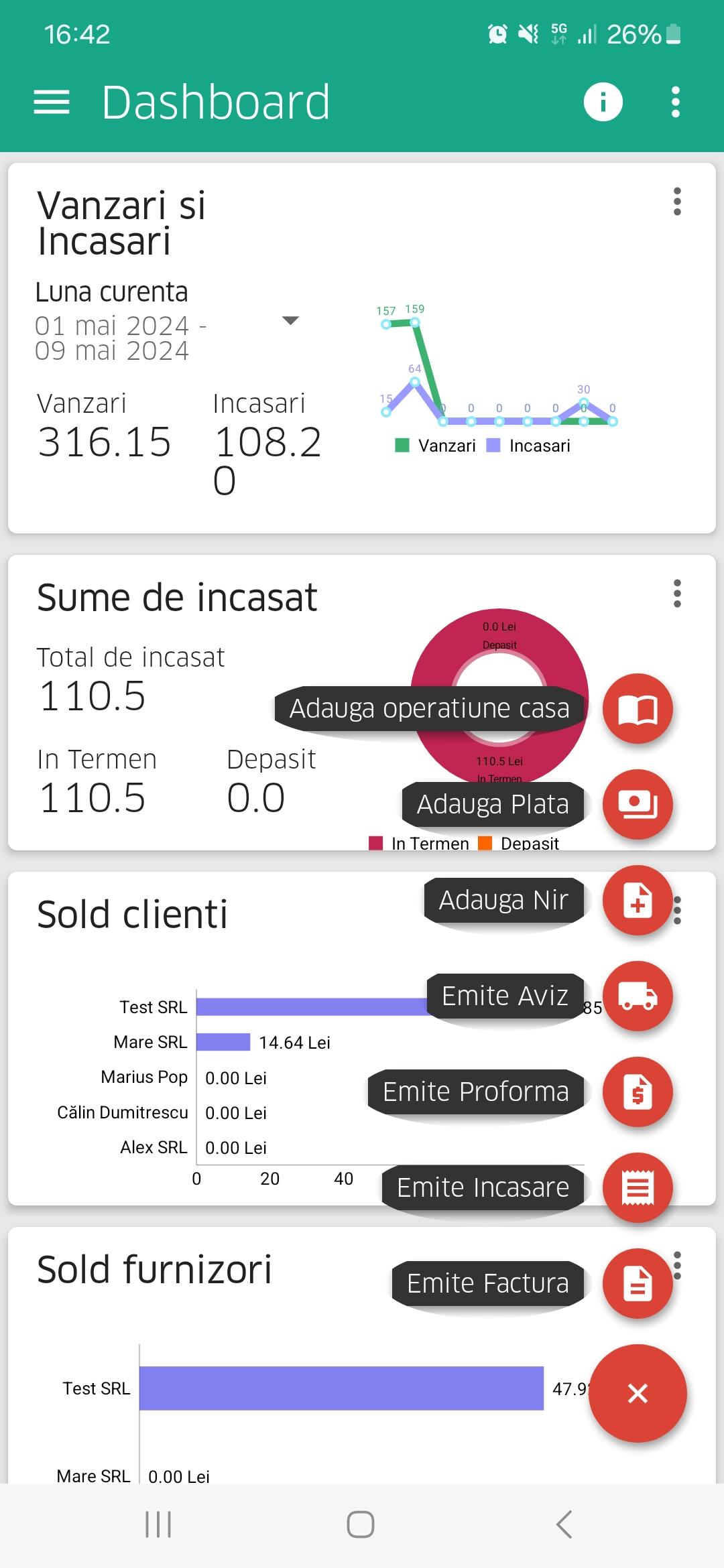The height and width of the screenshot is (1568, 724).
Task: Close the expanded floating action menu
Action: (x=638, y=1394)
